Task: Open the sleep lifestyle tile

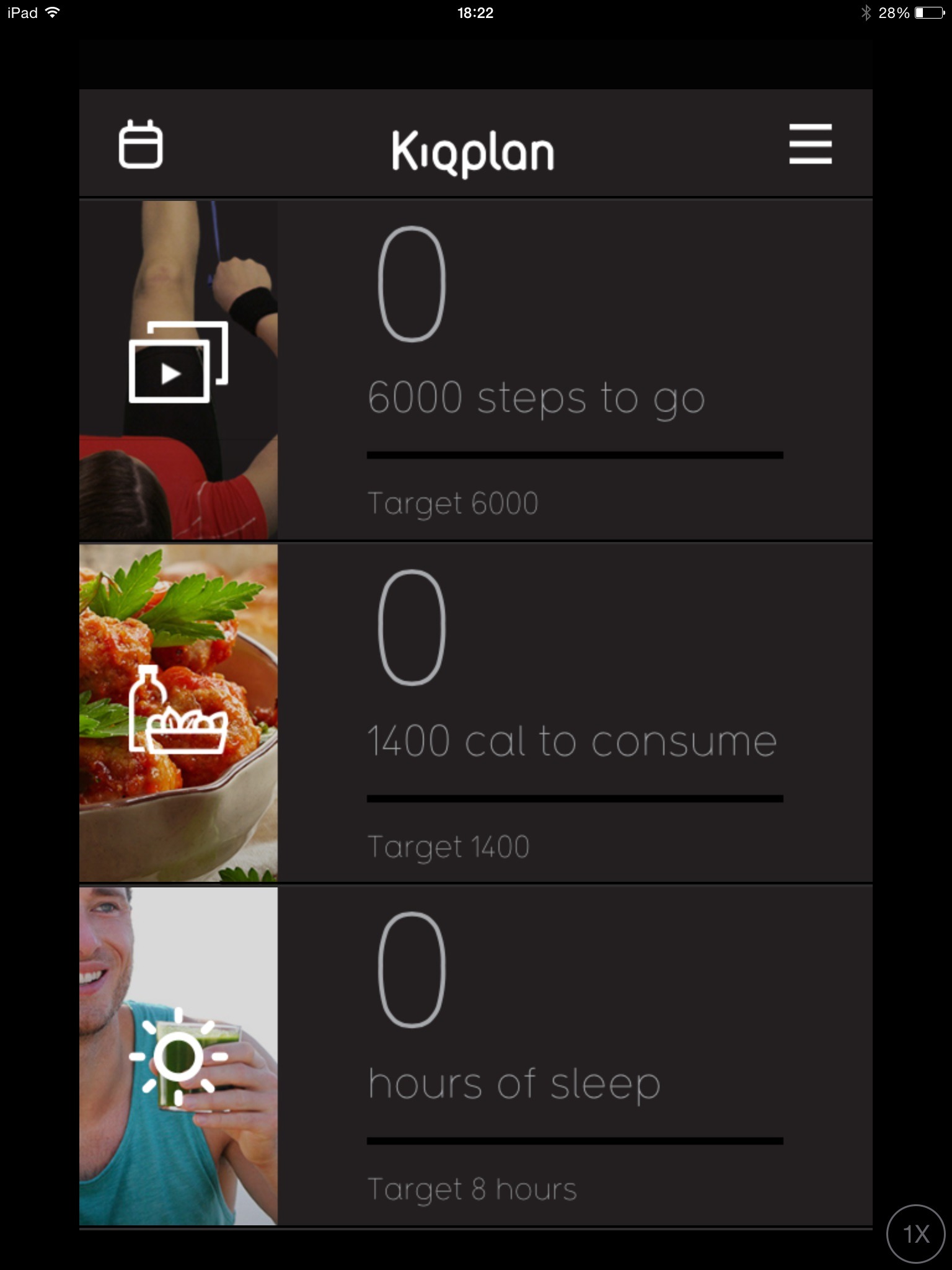Action: 178,1056
